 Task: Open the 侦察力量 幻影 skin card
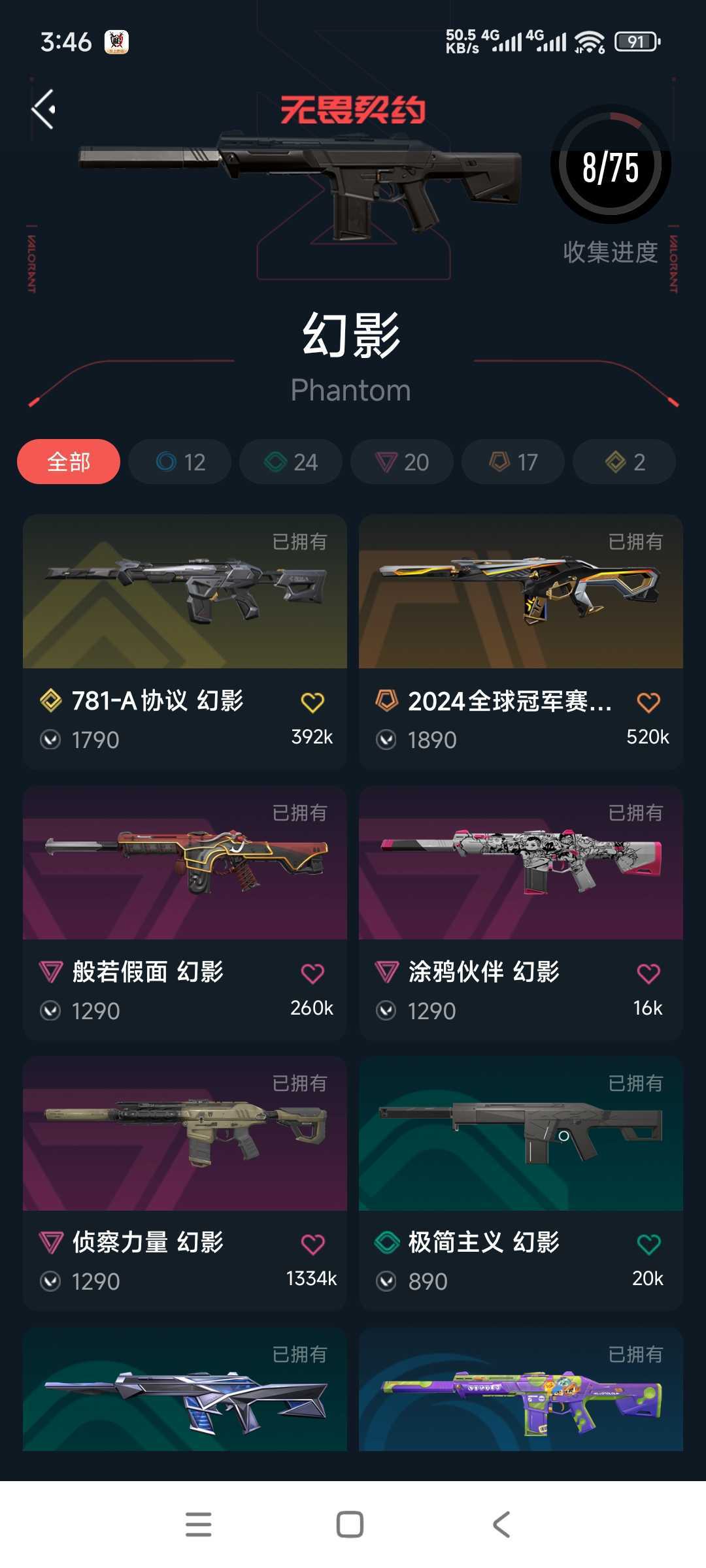(x=184, y=1134)
